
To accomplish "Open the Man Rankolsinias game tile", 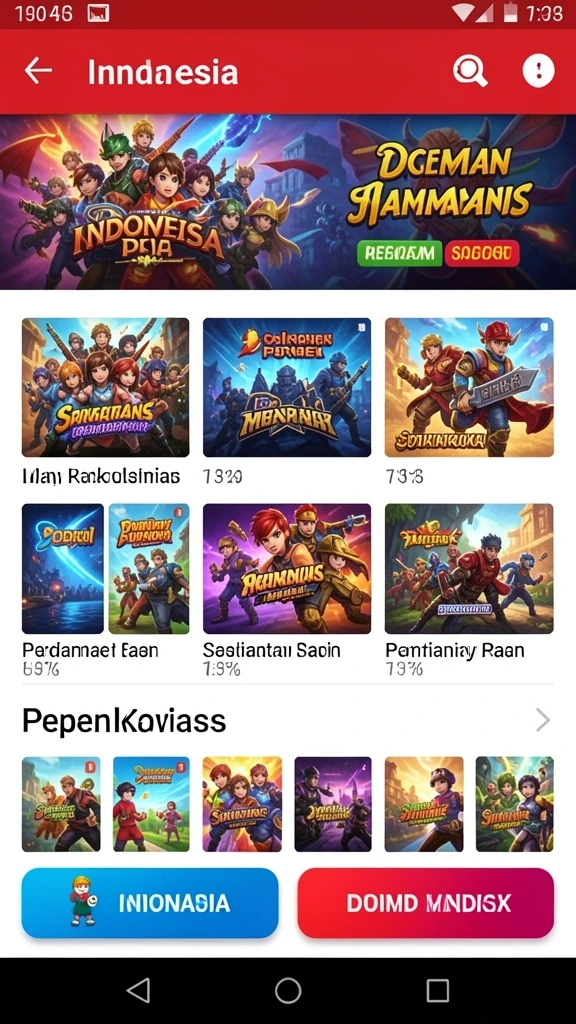I will 106,387.
